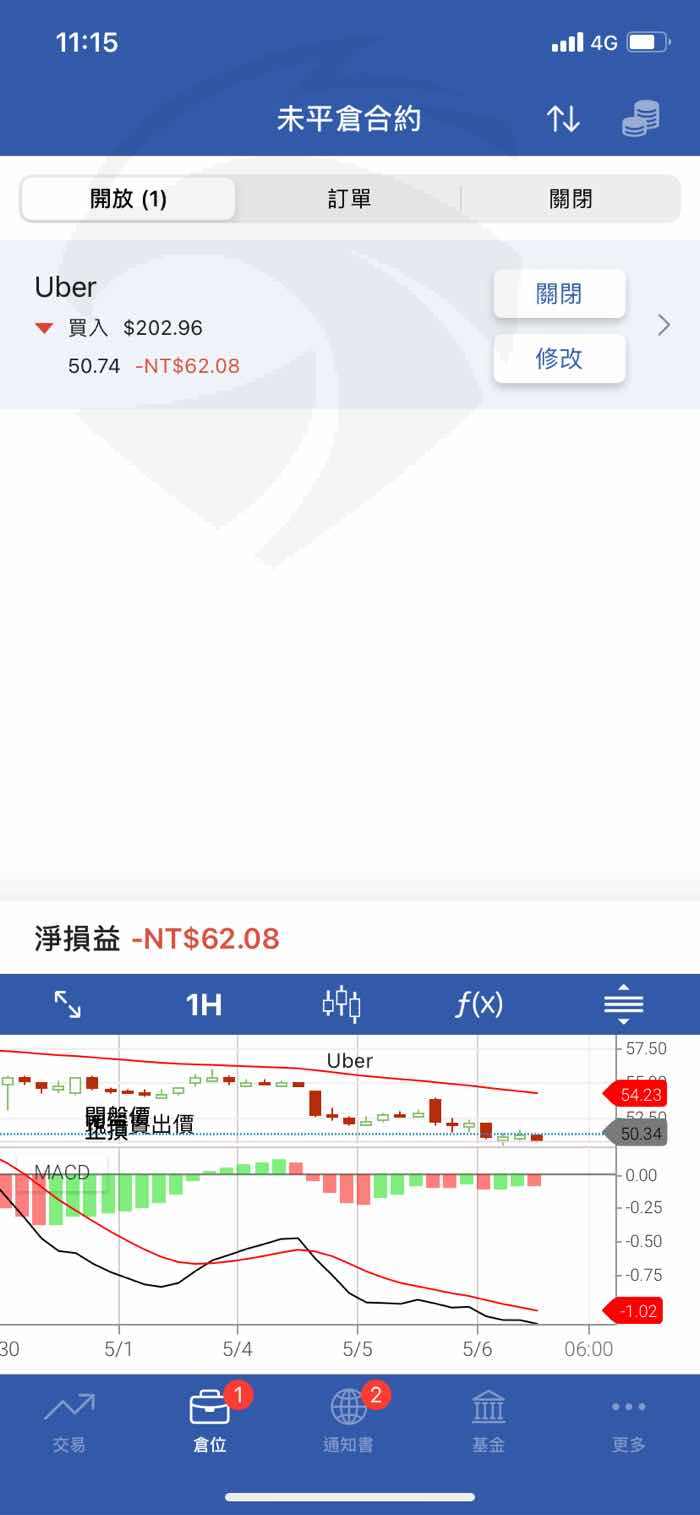Tap the sort arrows icon in header
The image size is (700, 1515).
(563, 119)
